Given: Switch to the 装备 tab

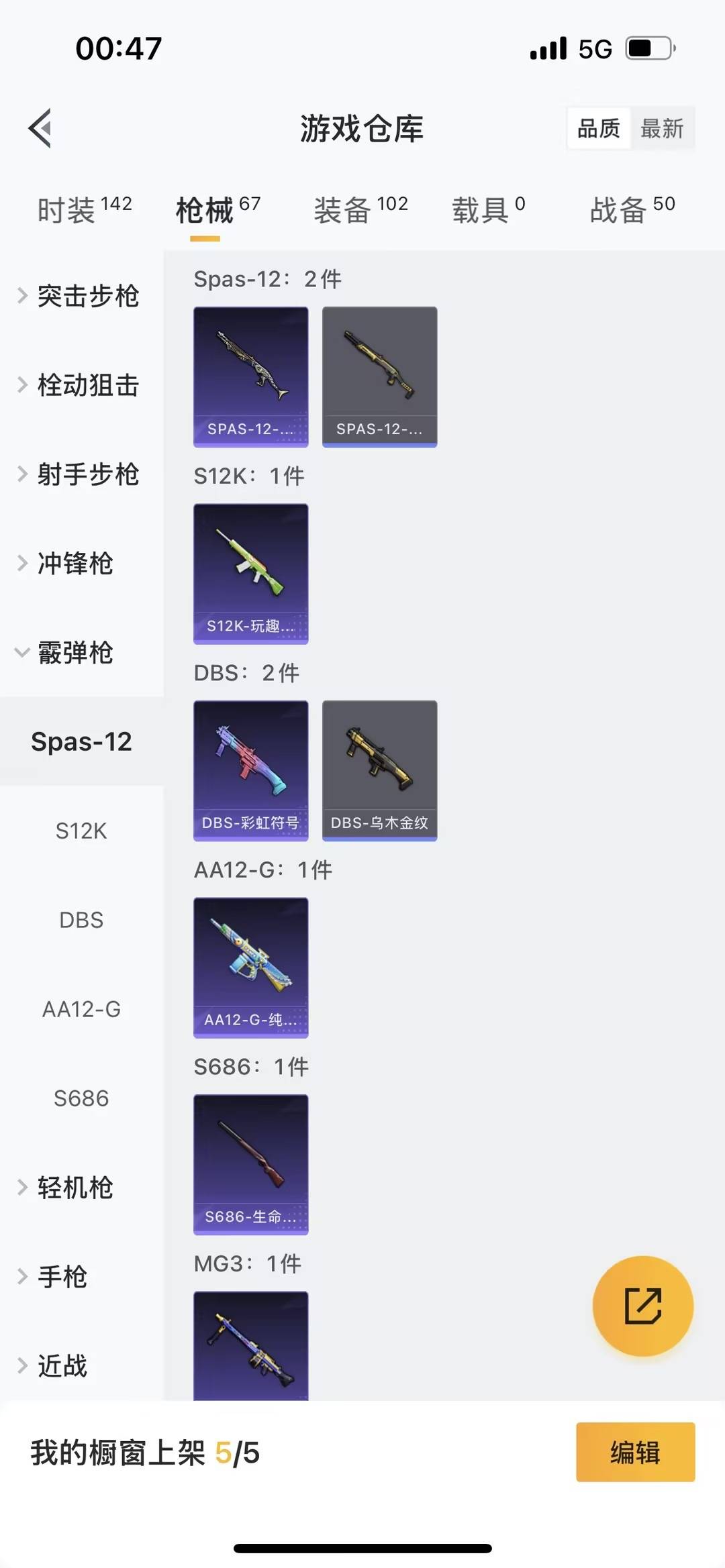Looking at the screenshot, I should pos(359,208).
